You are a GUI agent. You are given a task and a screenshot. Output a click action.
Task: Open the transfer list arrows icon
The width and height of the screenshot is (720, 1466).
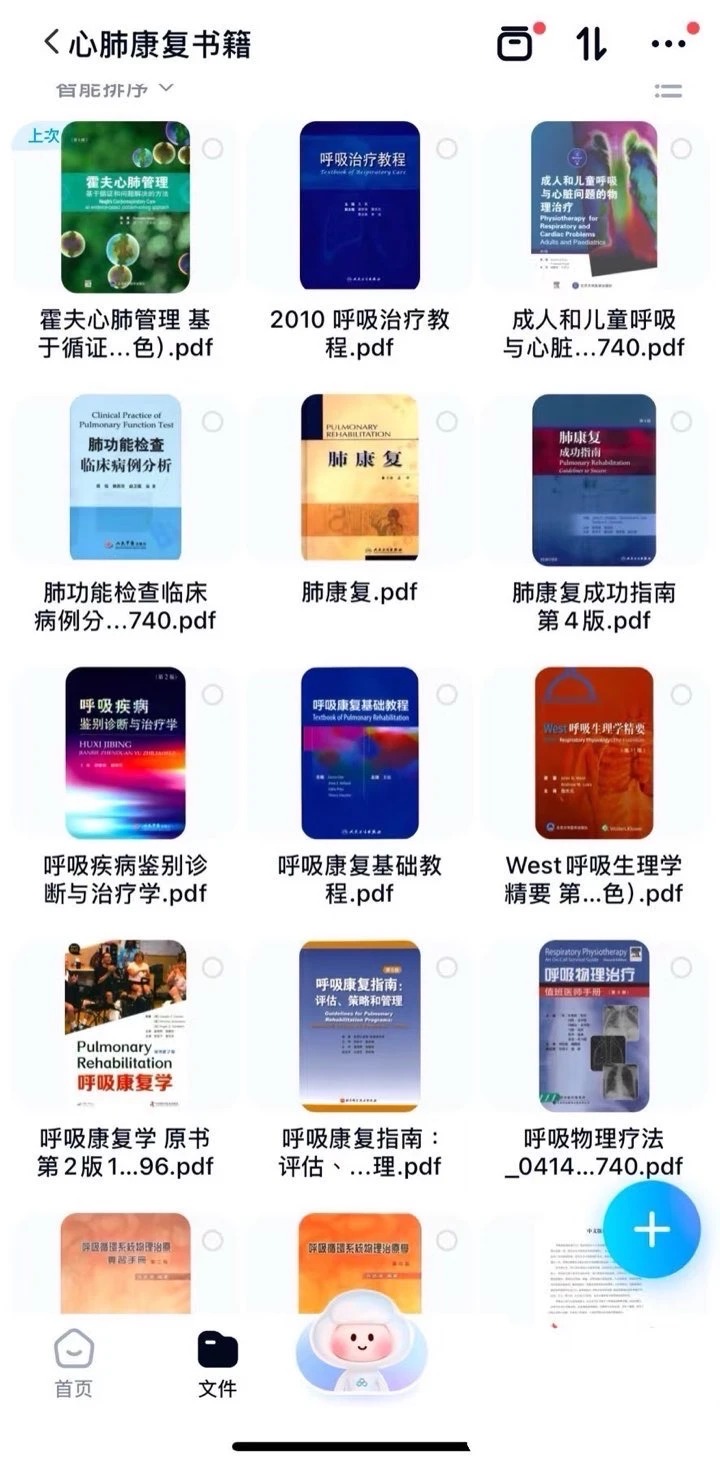pyautogui.click(x=591, y=44)
